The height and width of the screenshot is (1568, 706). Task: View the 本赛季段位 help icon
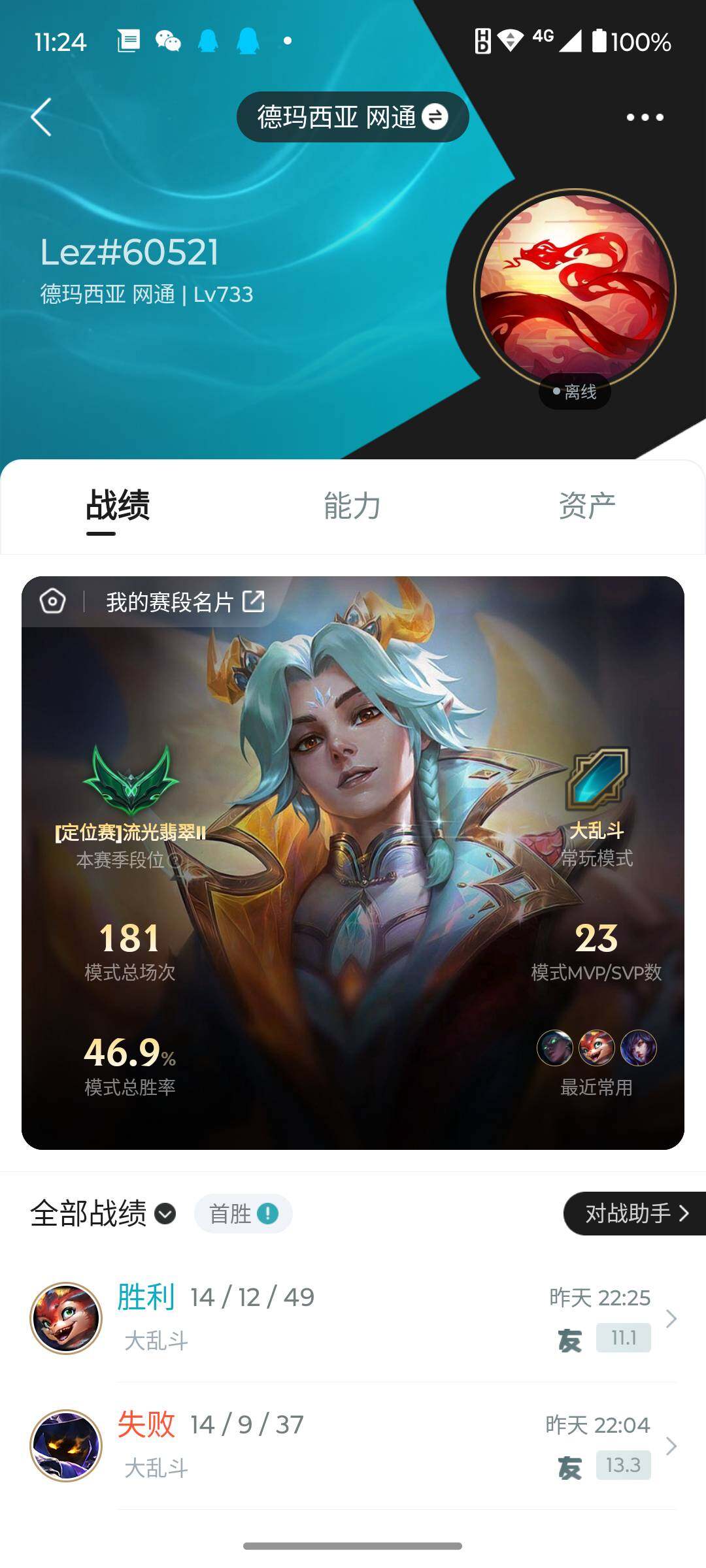[175, 860]
